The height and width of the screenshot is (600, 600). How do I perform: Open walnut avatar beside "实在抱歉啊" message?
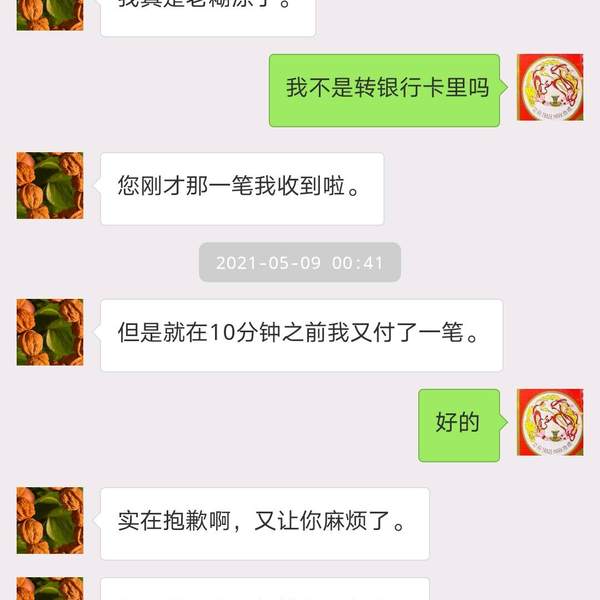pos(50,520)
